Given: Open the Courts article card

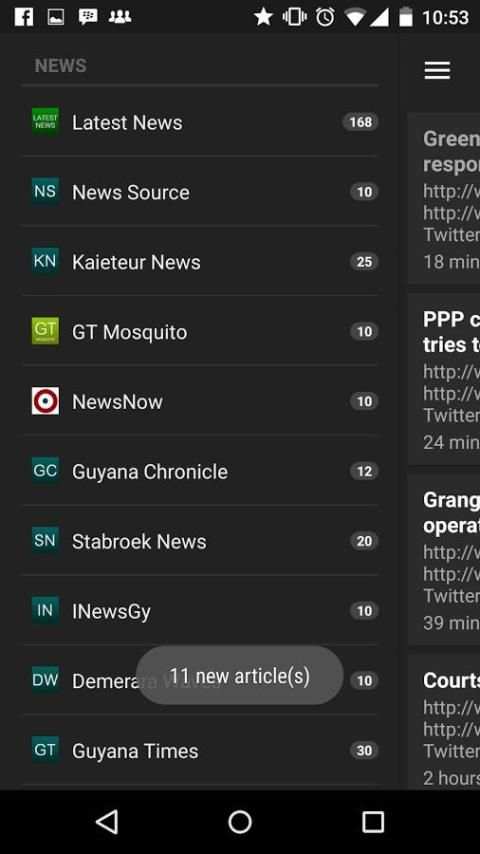Looking at the screenshot, I should click(444, 722).
